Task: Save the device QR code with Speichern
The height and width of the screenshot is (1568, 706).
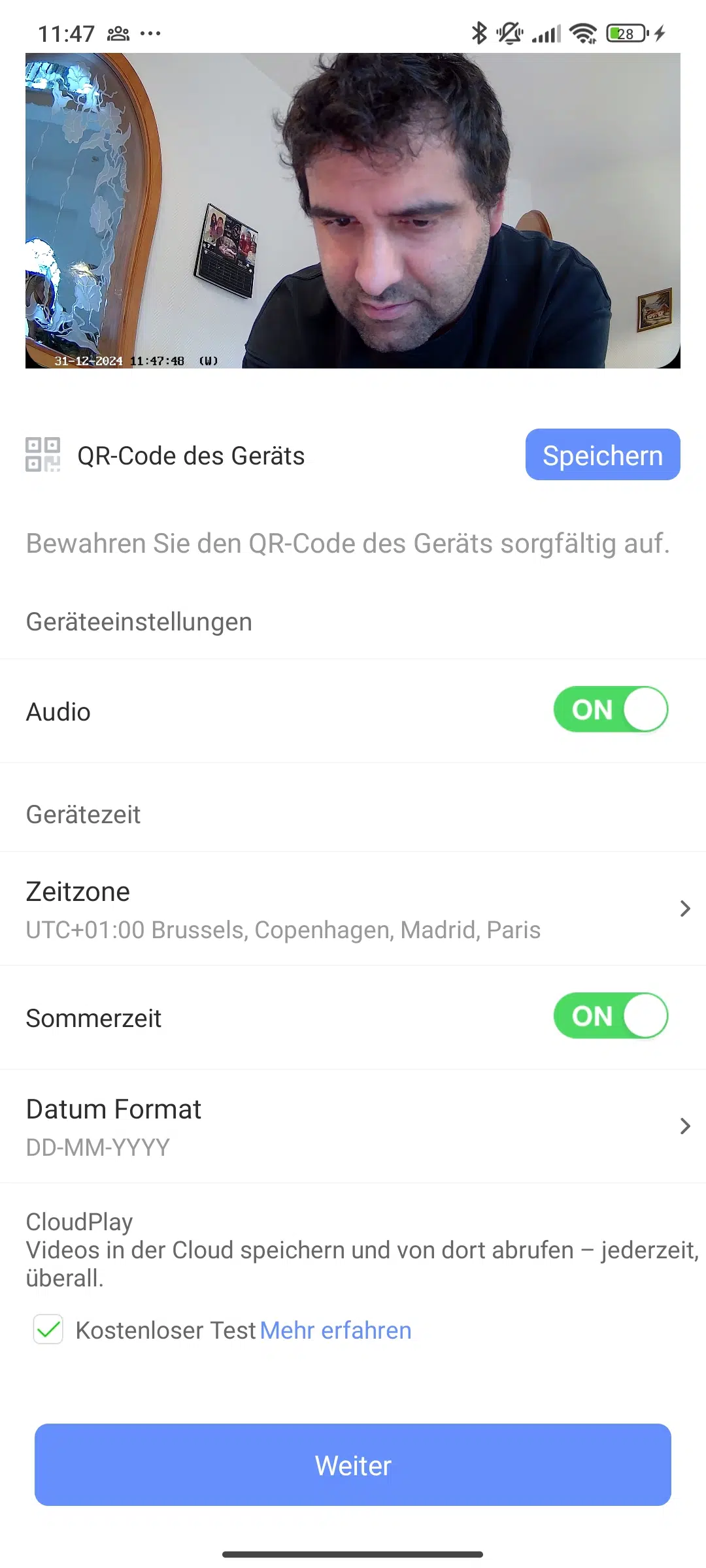Action: (602, 455)
